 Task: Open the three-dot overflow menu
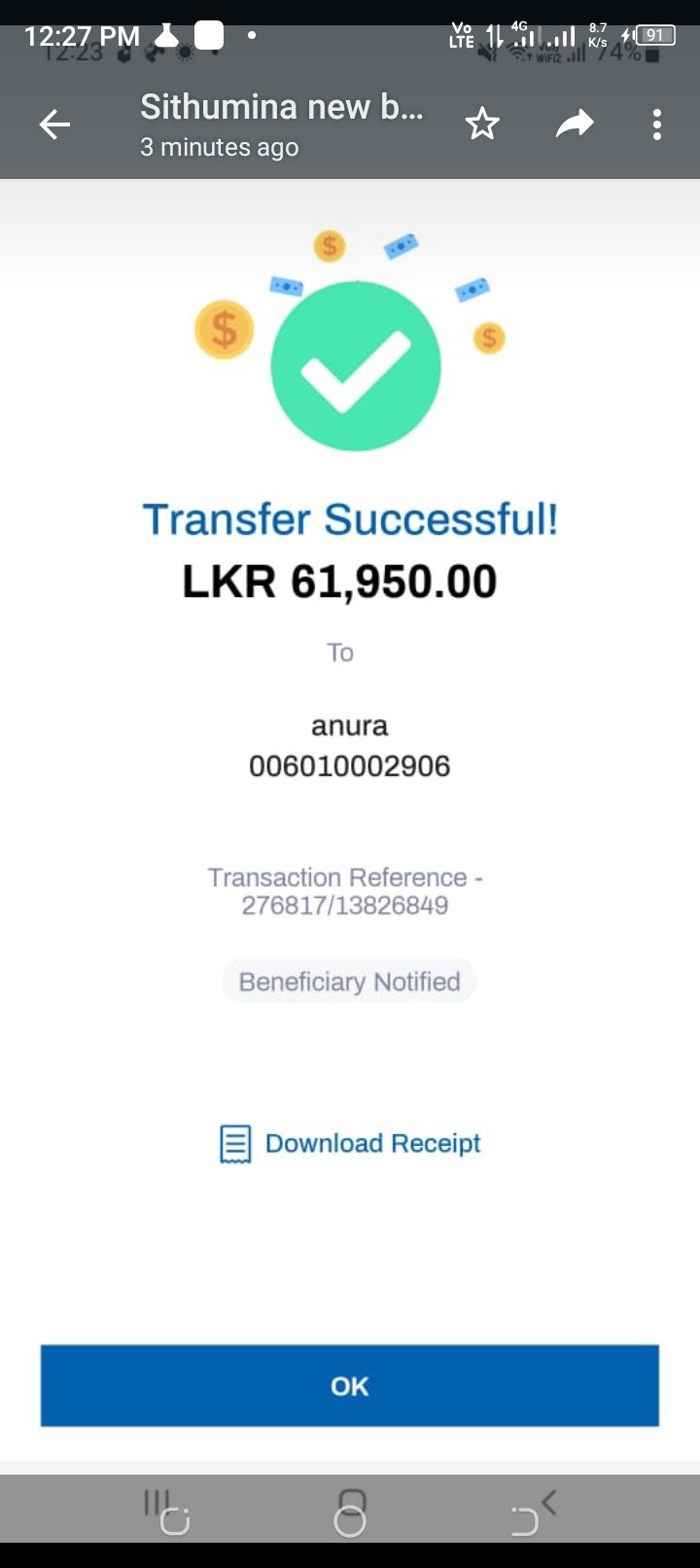pos(657,125)
